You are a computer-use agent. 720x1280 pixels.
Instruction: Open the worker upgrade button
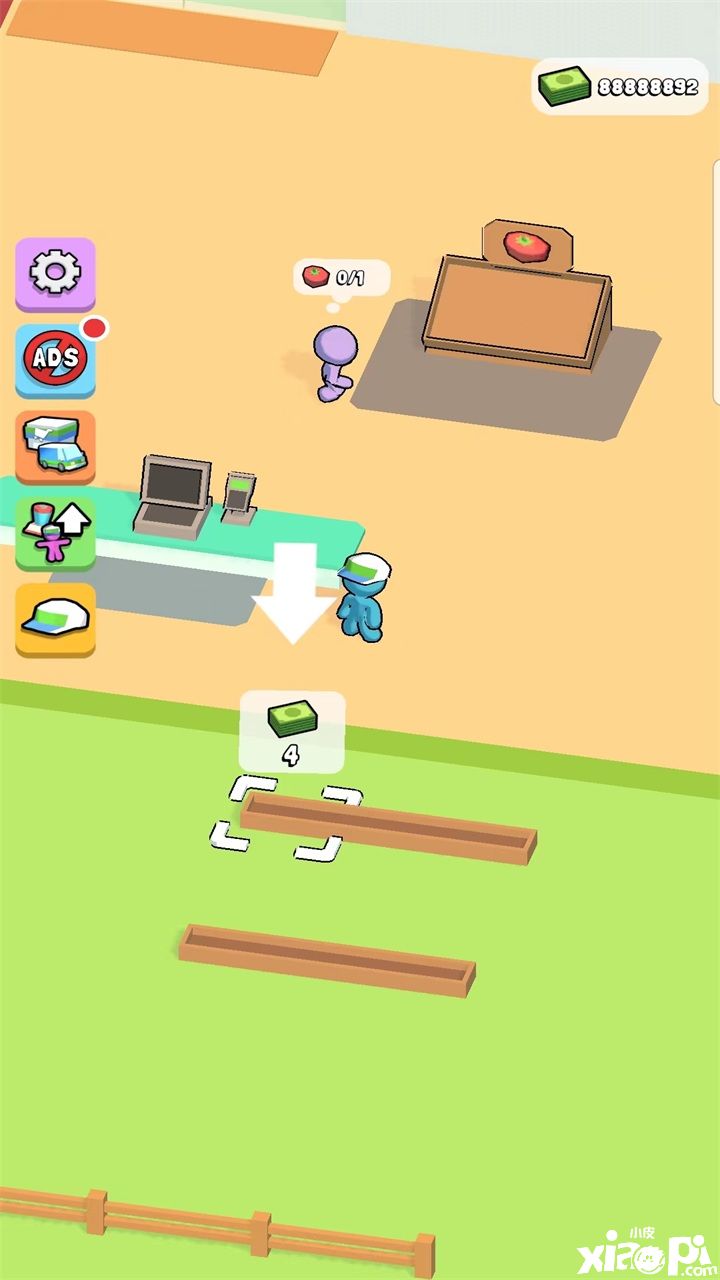pos(55,532)
